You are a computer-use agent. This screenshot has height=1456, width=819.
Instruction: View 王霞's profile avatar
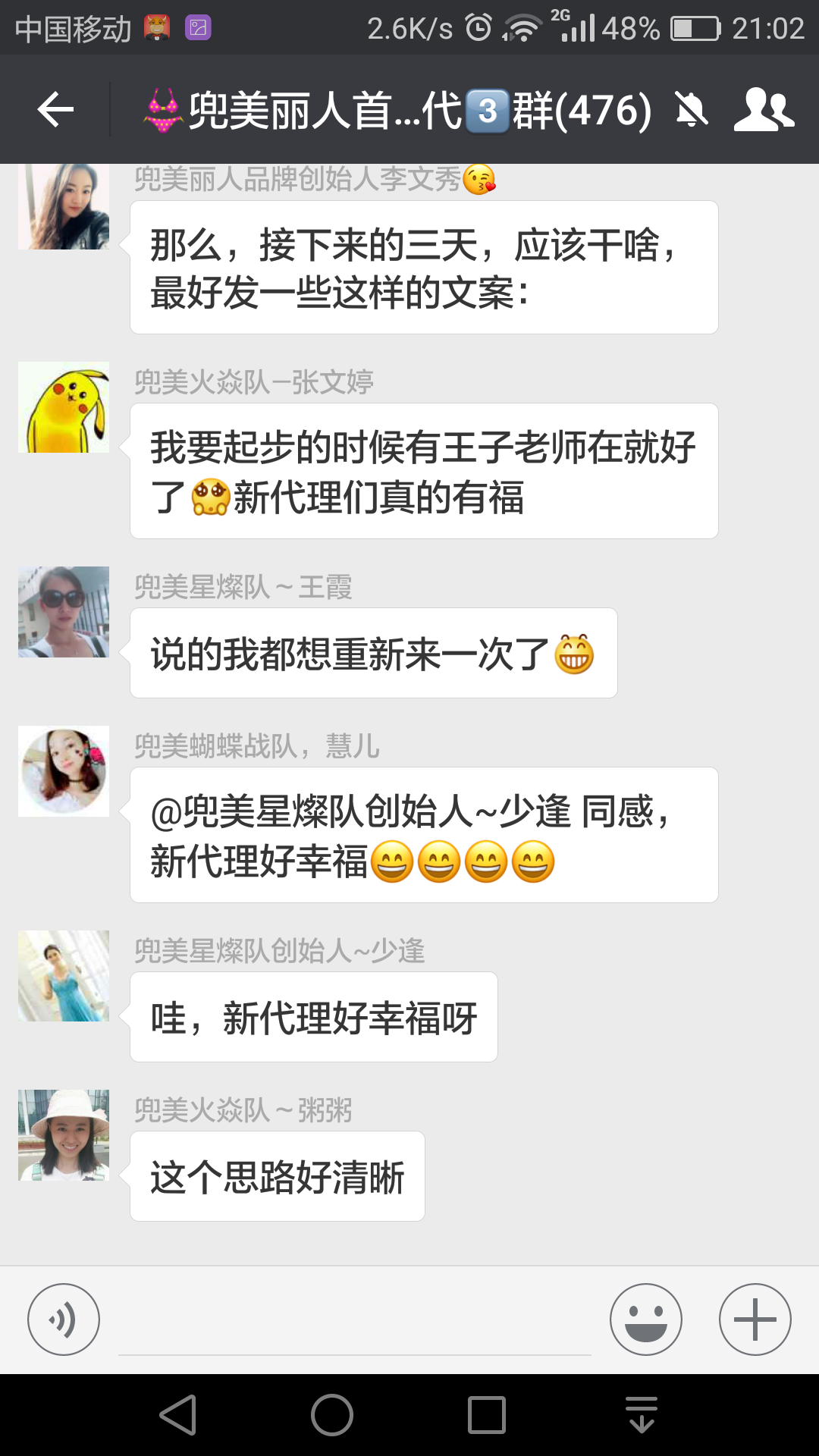pos(64,612)
